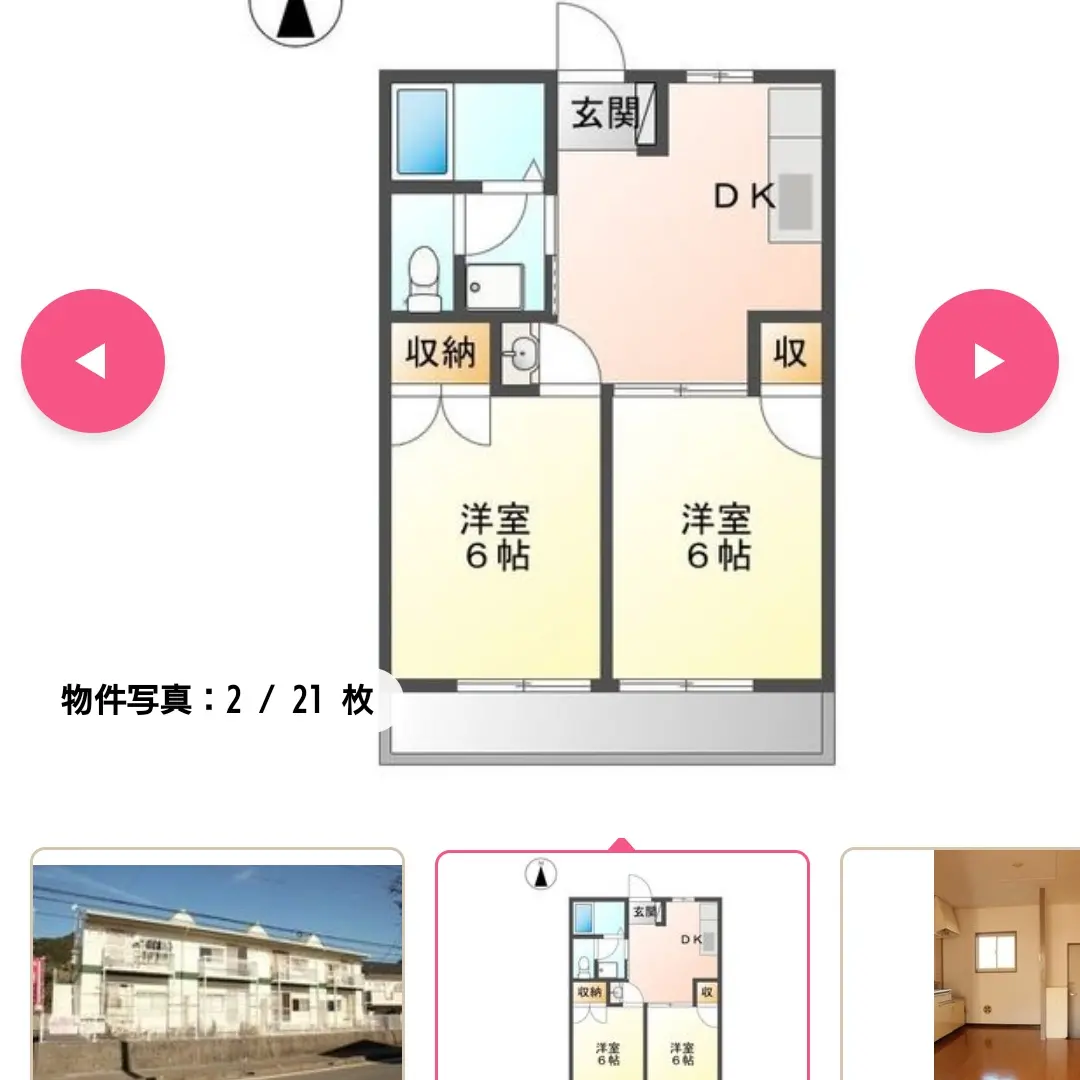
Task: Select the floor plan thumbnail
Action: pyautogui.click(x=622, y=965)
